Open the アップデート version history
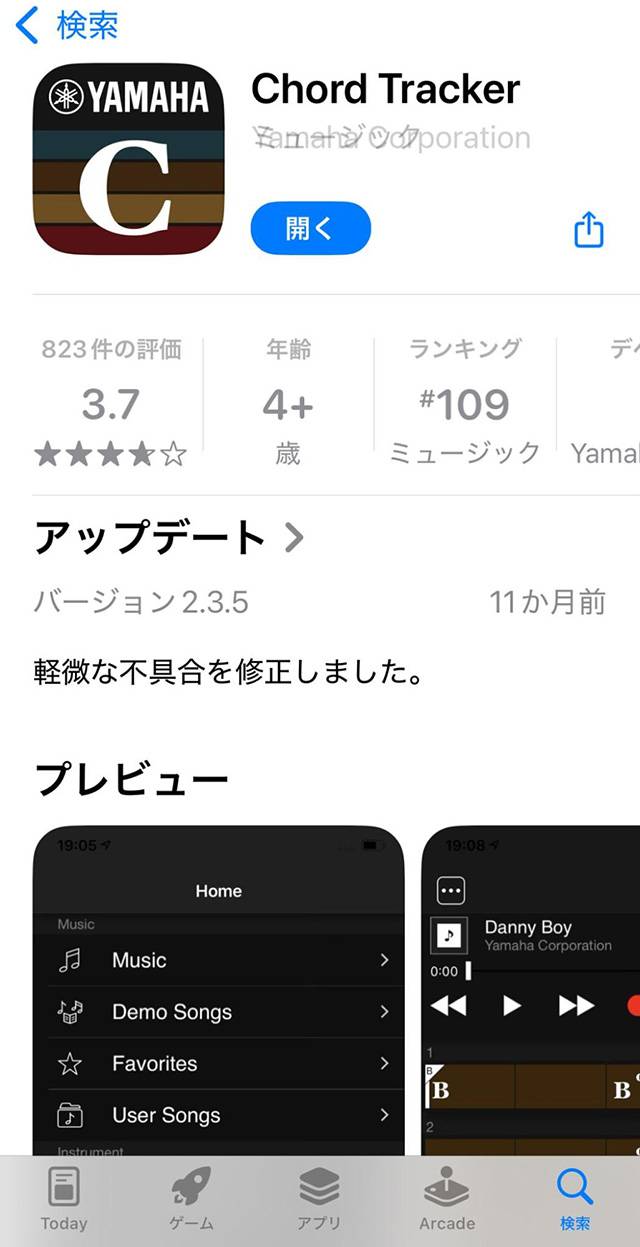640x1247 pixels. (168, 538)
